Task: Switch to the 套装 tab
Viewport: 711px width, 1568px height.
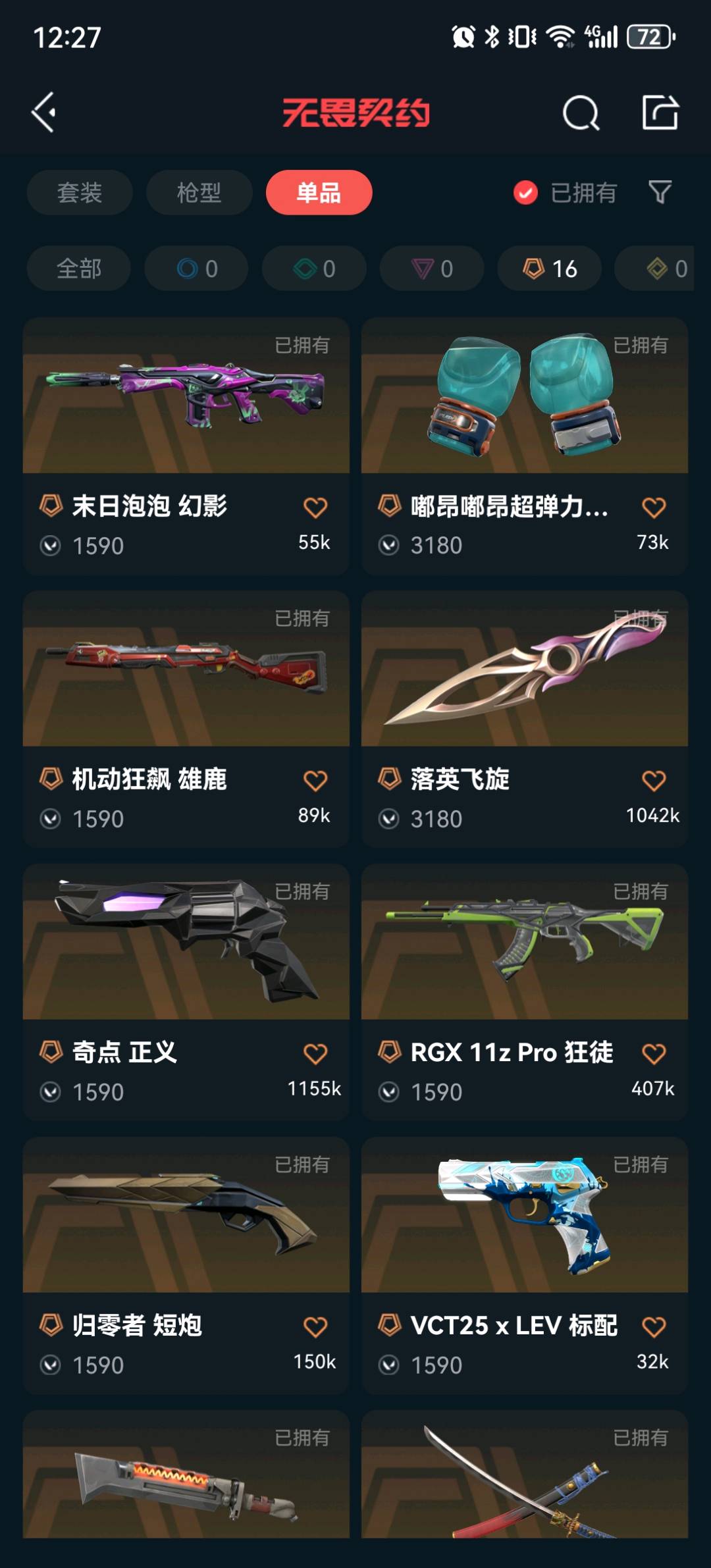Action: point(80,192)
